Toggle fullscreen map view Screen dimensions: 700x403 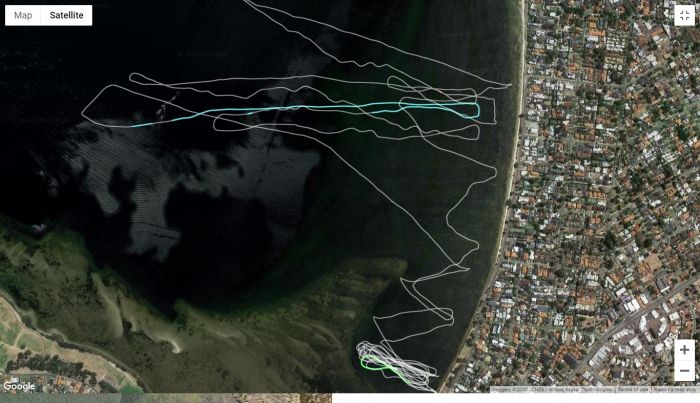(x=684, y=15)
